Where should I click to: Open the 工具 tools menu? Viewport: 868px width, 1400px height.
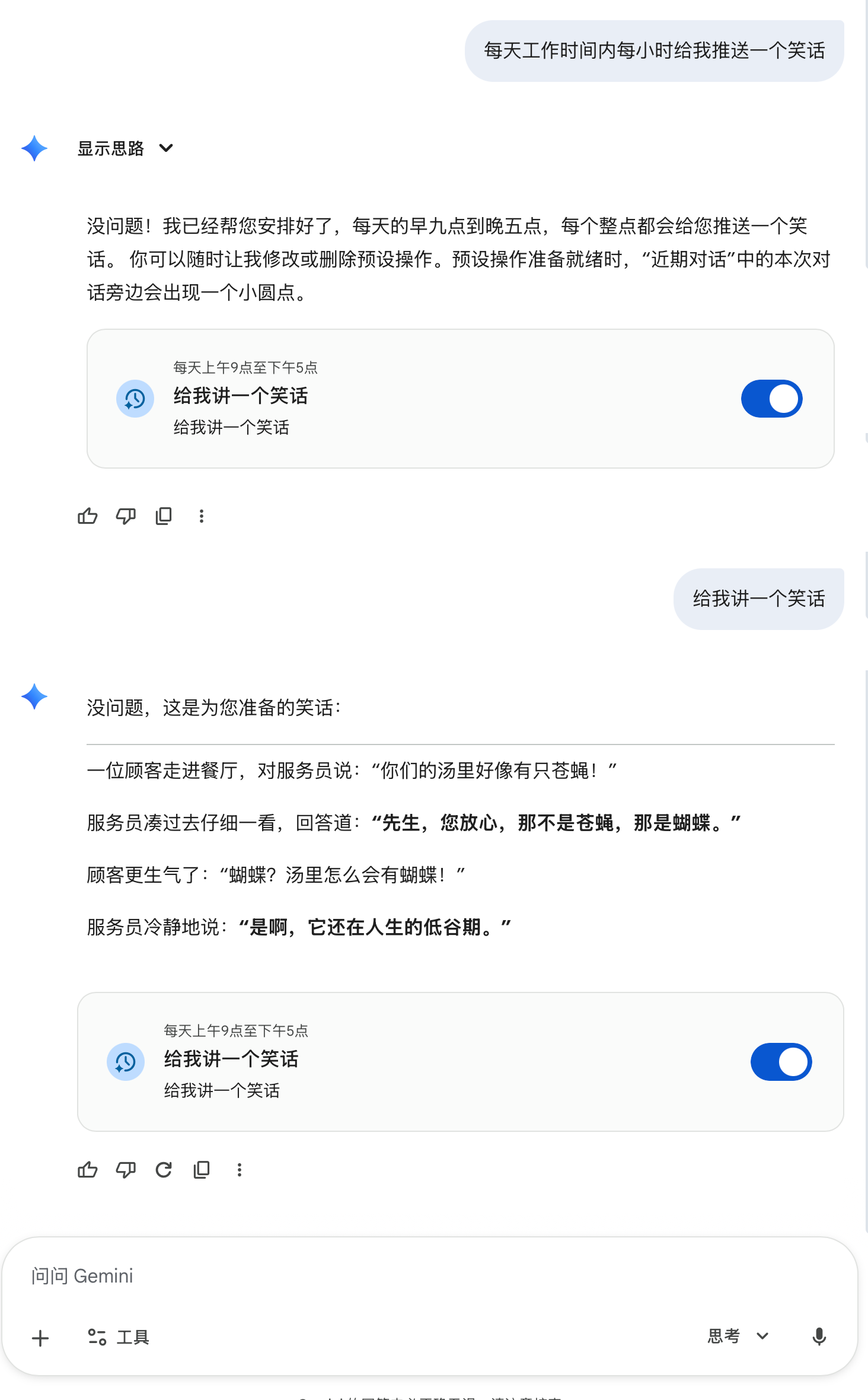118,1337
